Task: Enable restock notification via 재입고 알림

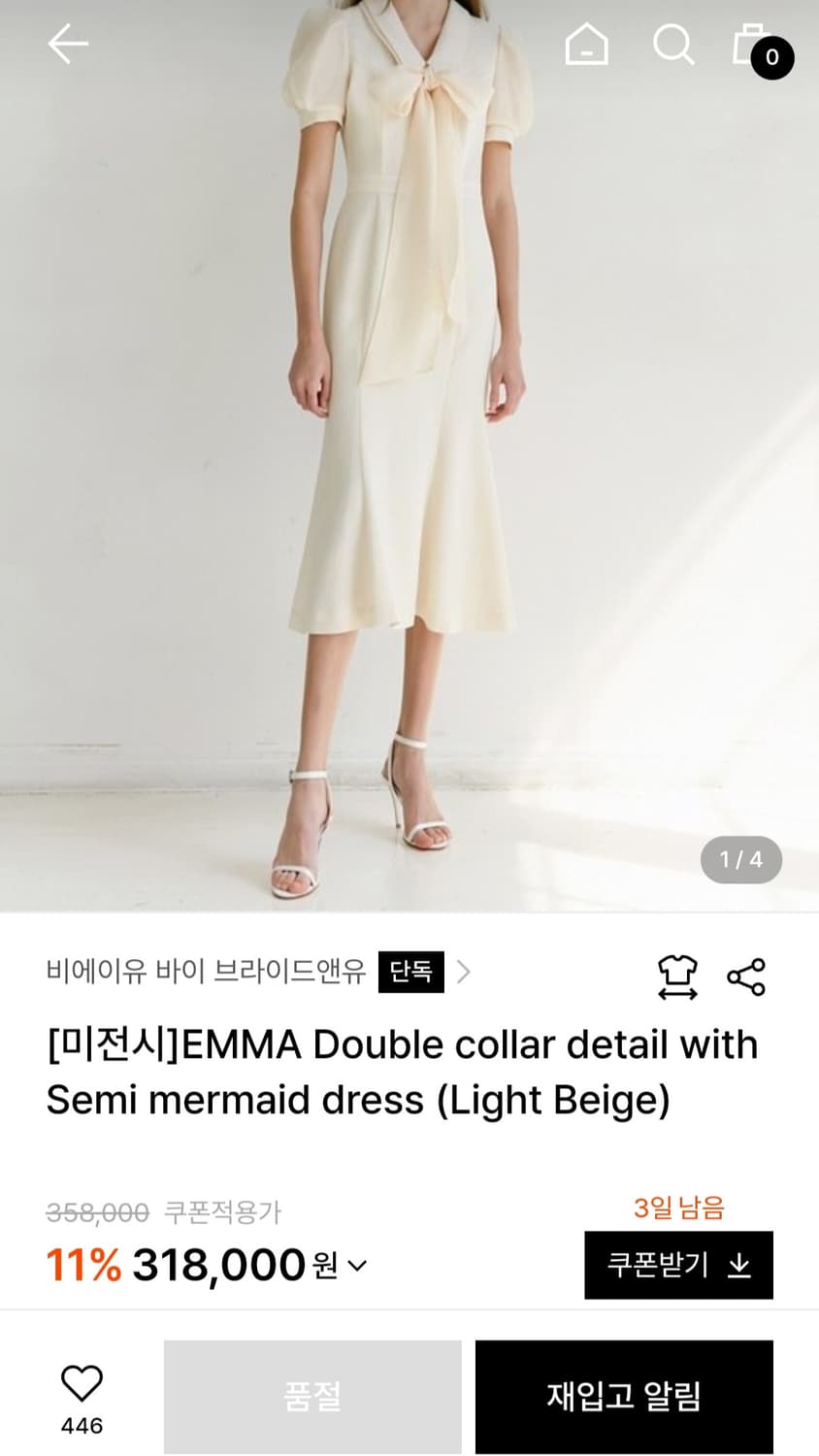Action: point(624,1396)
